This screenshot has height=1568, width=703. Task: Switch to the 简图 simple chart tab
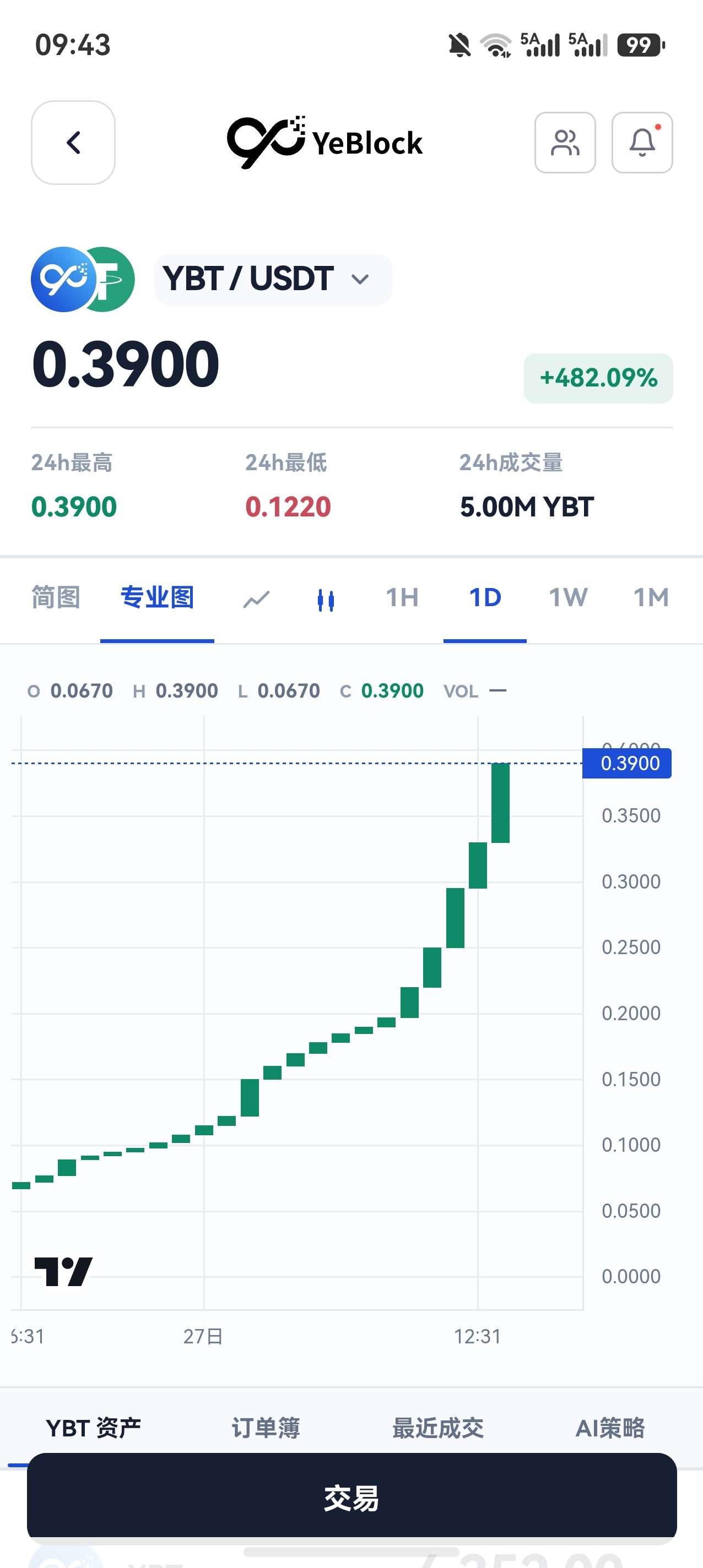pos(56,597)
